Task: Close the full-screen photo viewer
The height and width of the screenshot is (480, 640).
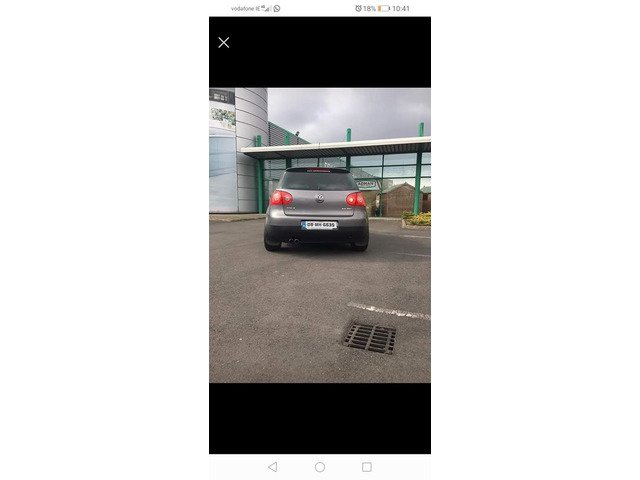Action: (224, 42)
